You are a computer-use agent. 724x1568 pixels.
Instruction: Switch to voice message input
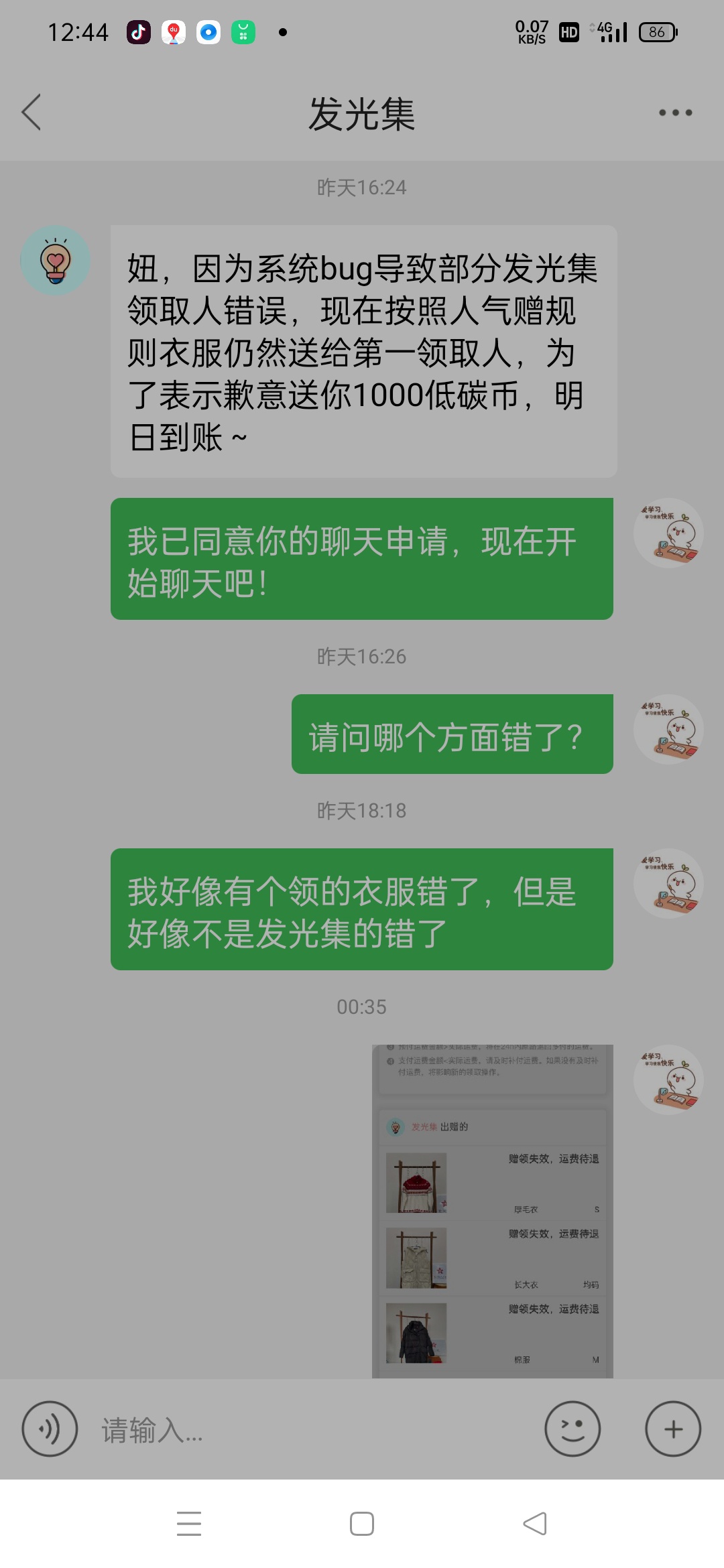[x=50, y=1429]
